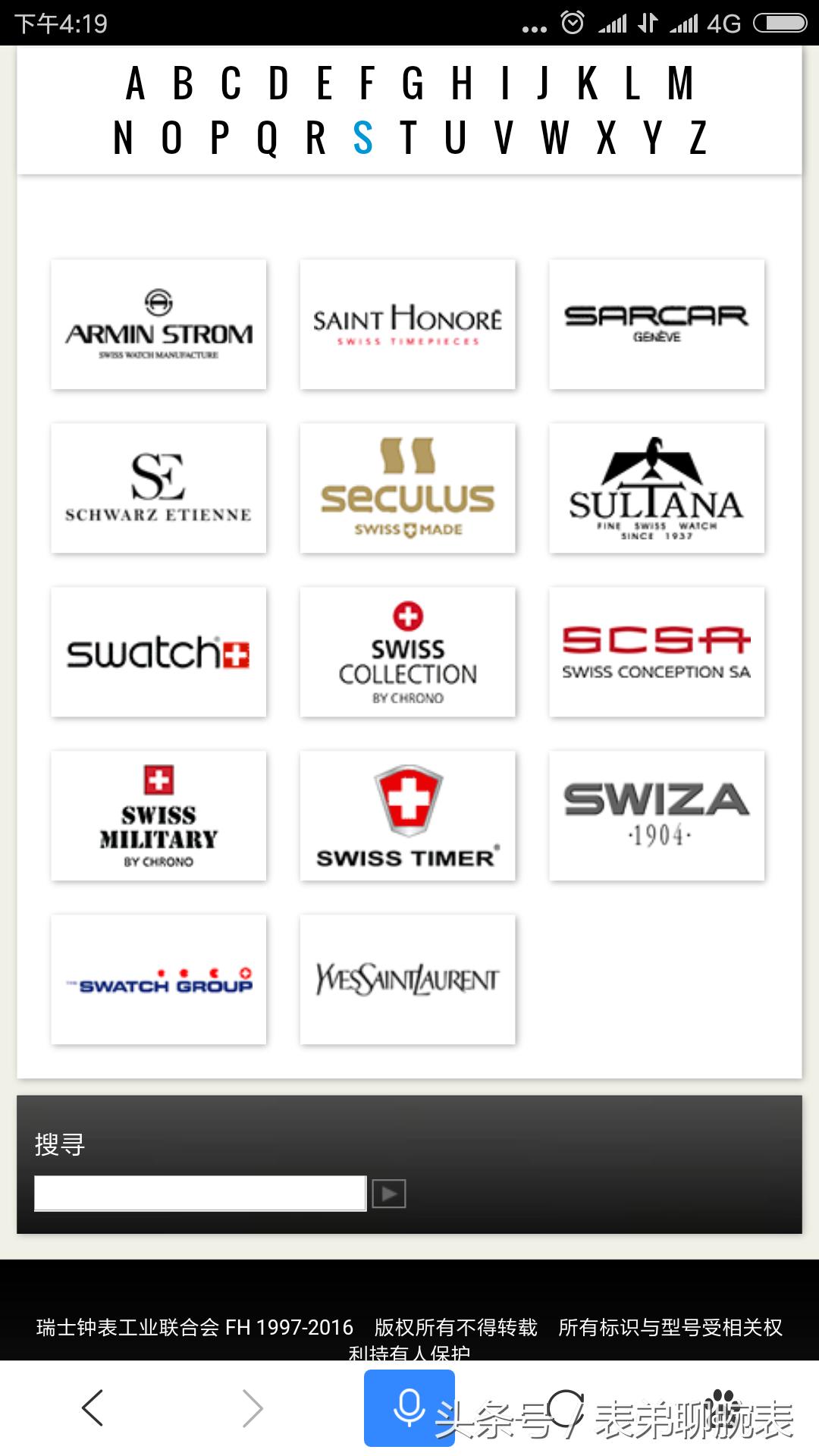The width and height of the screenshot is (819, 1456).
Task: View the Yves Saint Laurent brand
Action: click(407, 980)
